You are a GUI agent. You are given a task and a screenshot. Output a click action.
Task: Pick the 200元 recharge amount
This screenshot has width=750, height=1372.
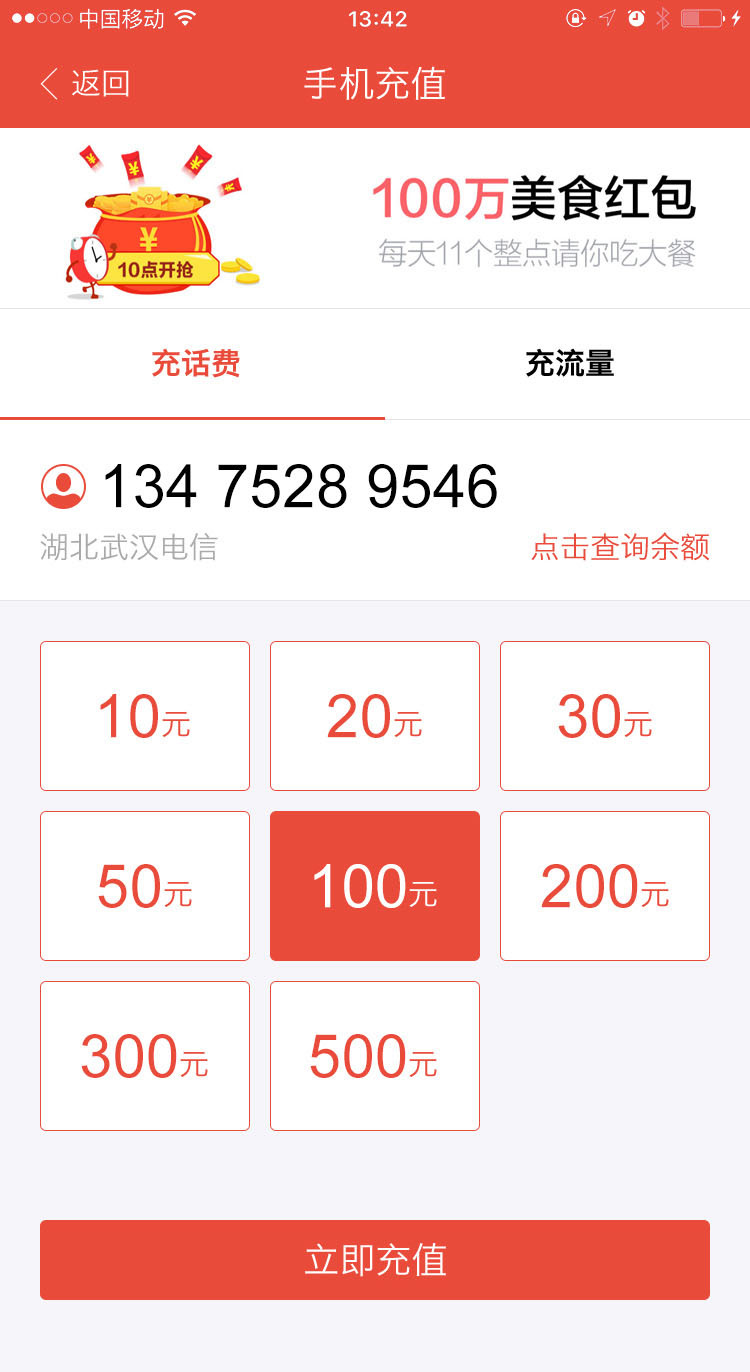click(x=605, y=886)
